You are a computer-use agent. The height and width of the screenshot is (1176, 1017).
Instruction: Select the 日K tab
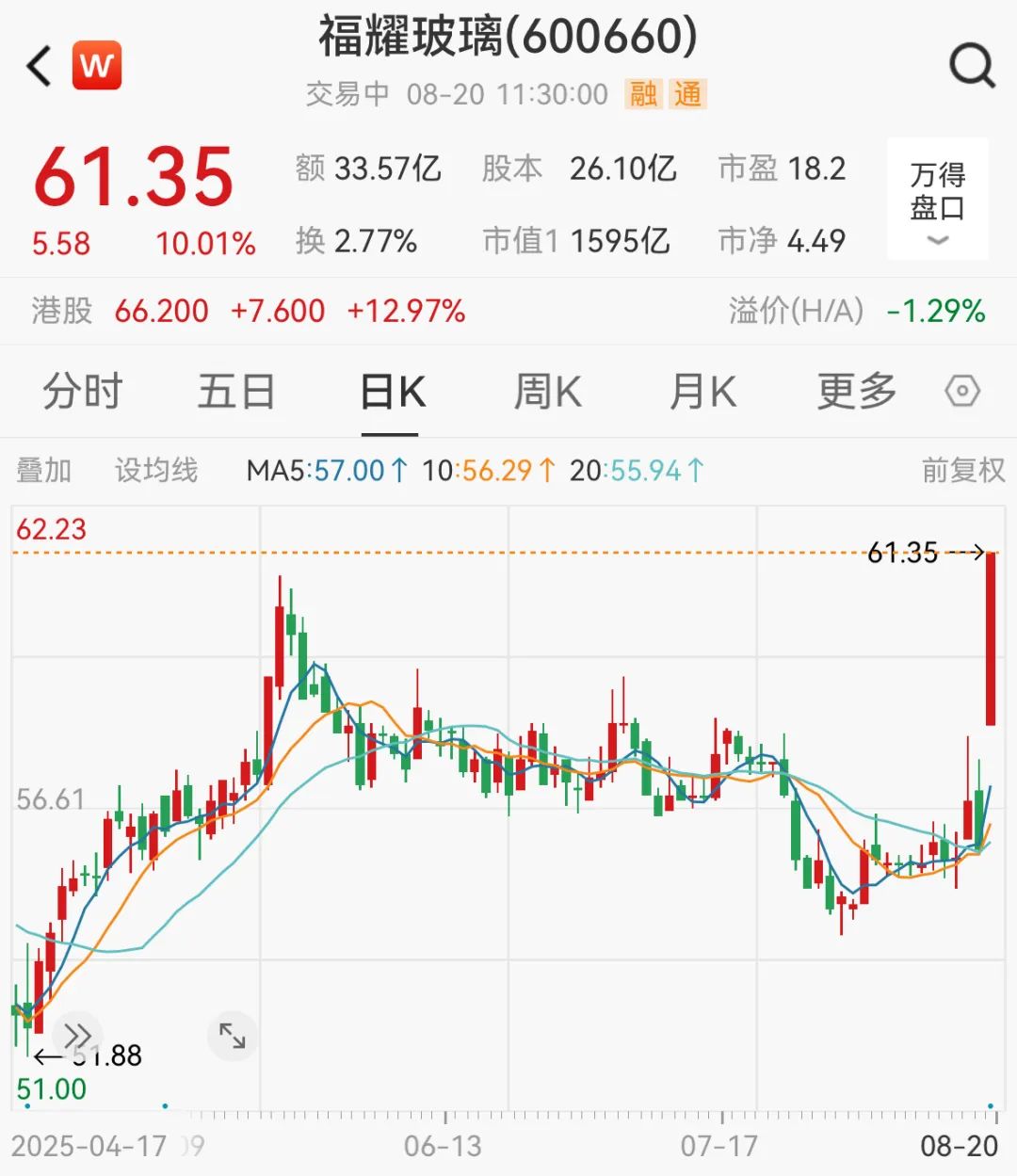(x=392, y=392)
